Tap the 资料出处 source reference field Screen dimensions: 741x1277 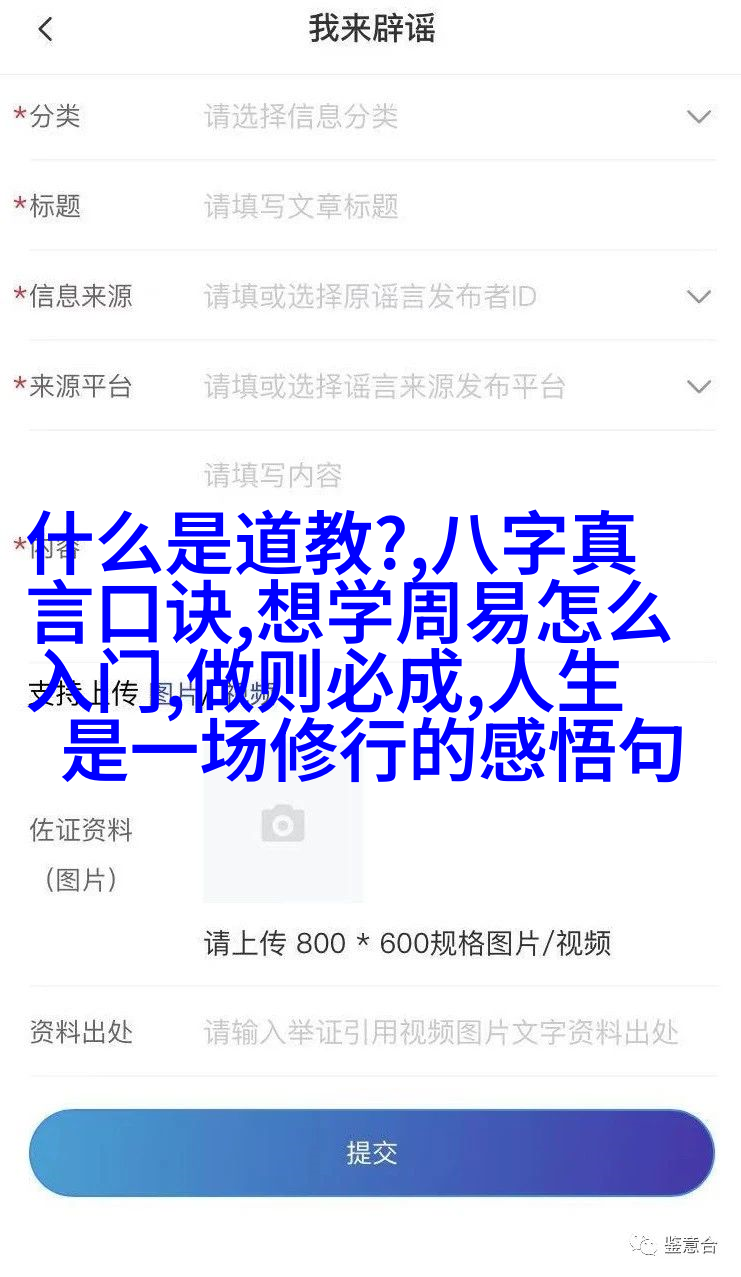point(440,1032)
